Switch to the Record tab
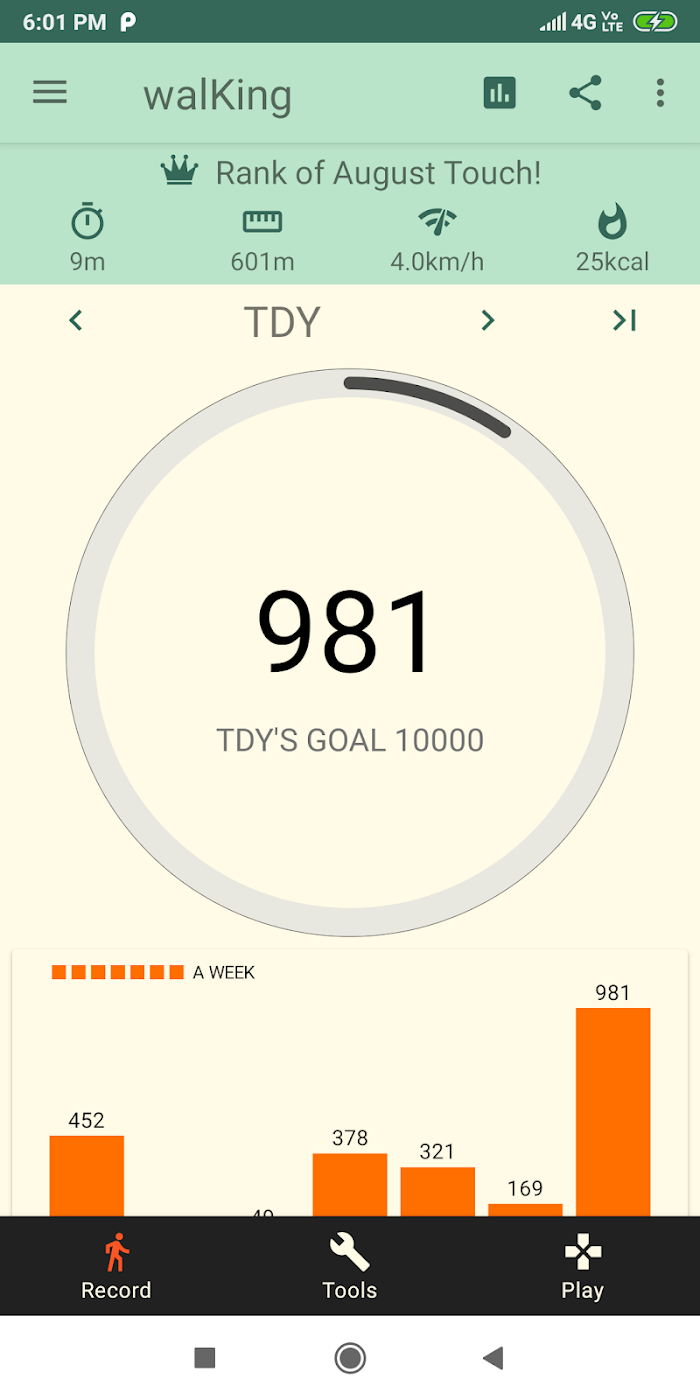Image resolution: width=700 pixels, height=1400 pixels. point(116,1266)
